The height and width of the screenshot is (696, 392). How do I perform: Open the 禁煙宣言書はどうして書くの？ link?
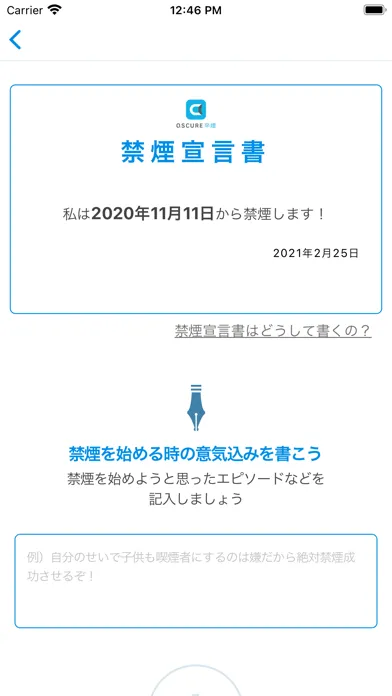(x=273, y=331)
